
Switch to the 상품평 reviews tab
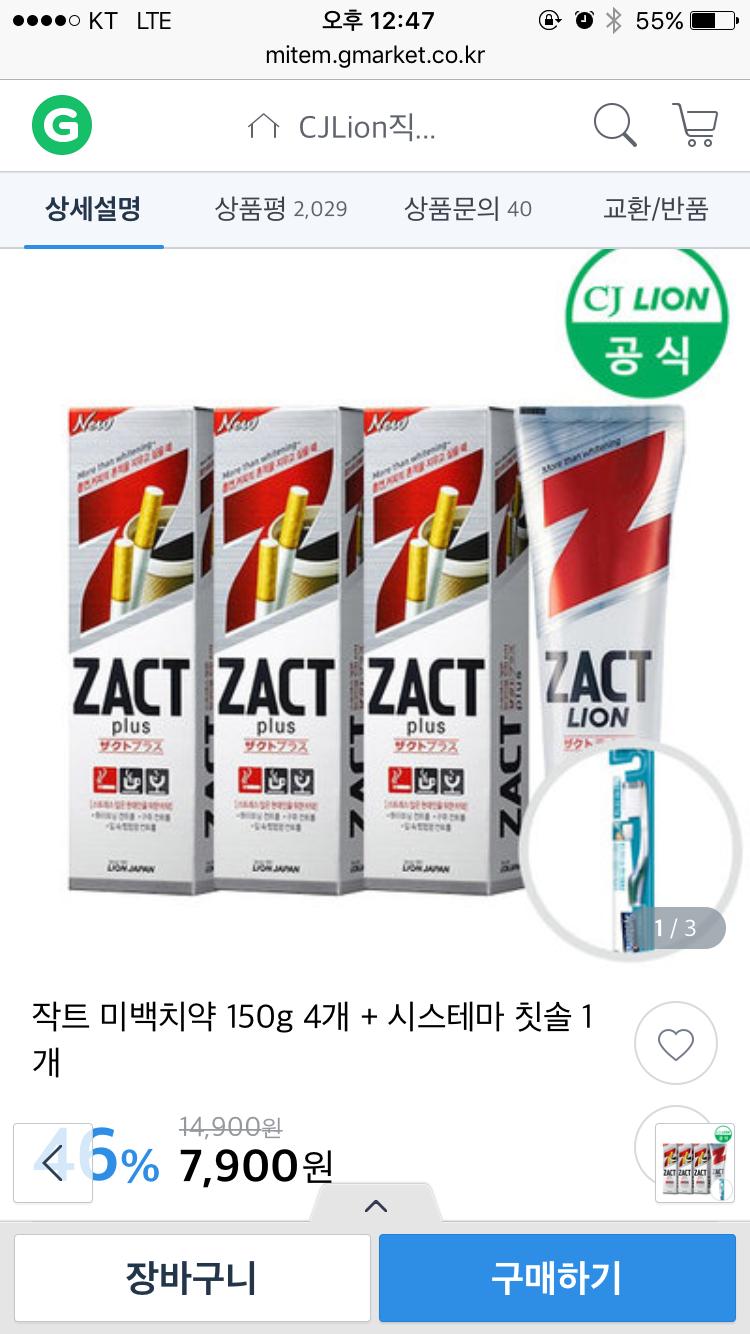[281, 209]
